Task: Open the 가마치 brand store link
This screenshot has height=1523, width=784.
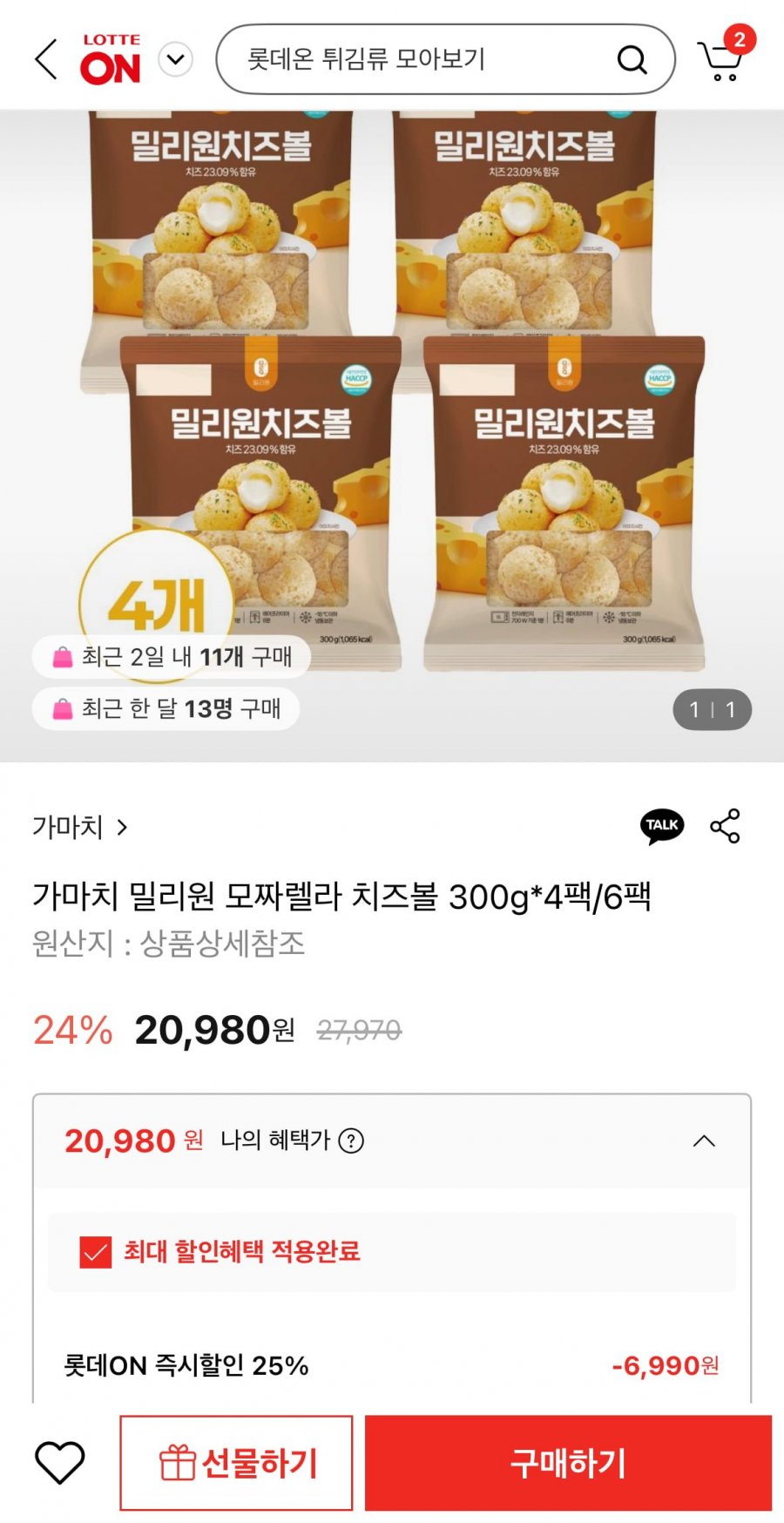Action: coord(80,826)
